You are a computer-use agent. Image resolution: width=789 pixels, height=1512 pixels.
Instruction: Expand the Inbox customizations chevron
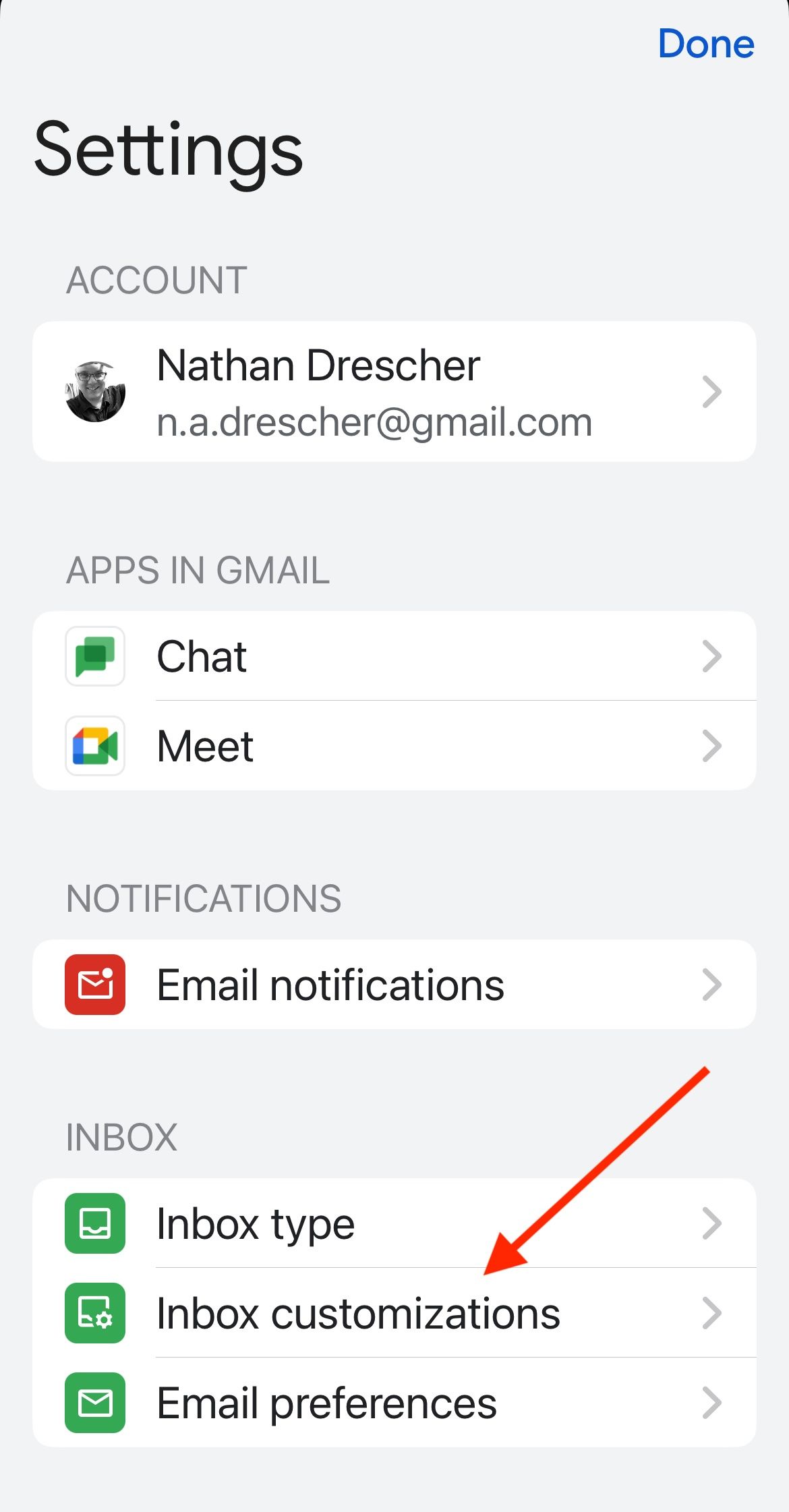coord(711,1313)
